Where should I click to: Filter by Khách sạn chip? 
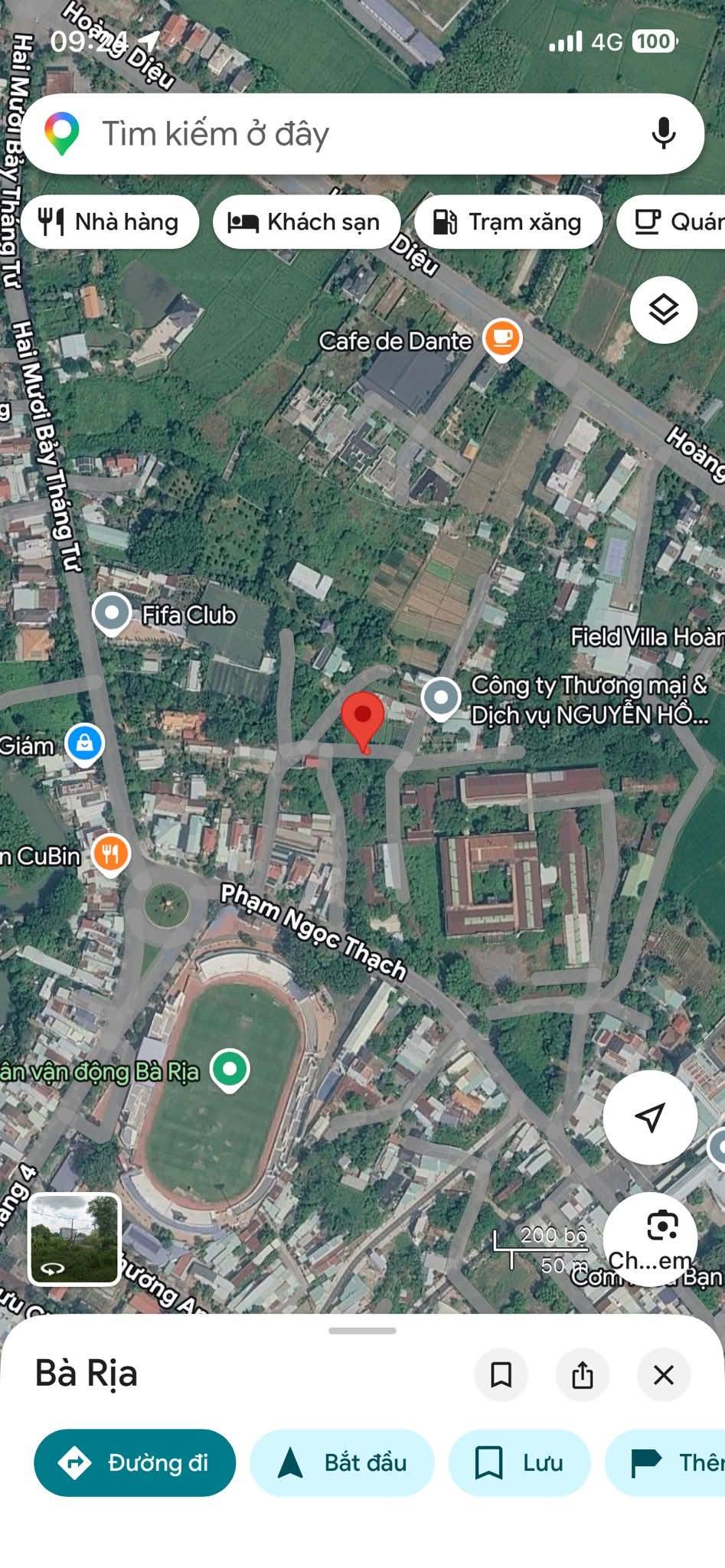click(x=306, y=222)
